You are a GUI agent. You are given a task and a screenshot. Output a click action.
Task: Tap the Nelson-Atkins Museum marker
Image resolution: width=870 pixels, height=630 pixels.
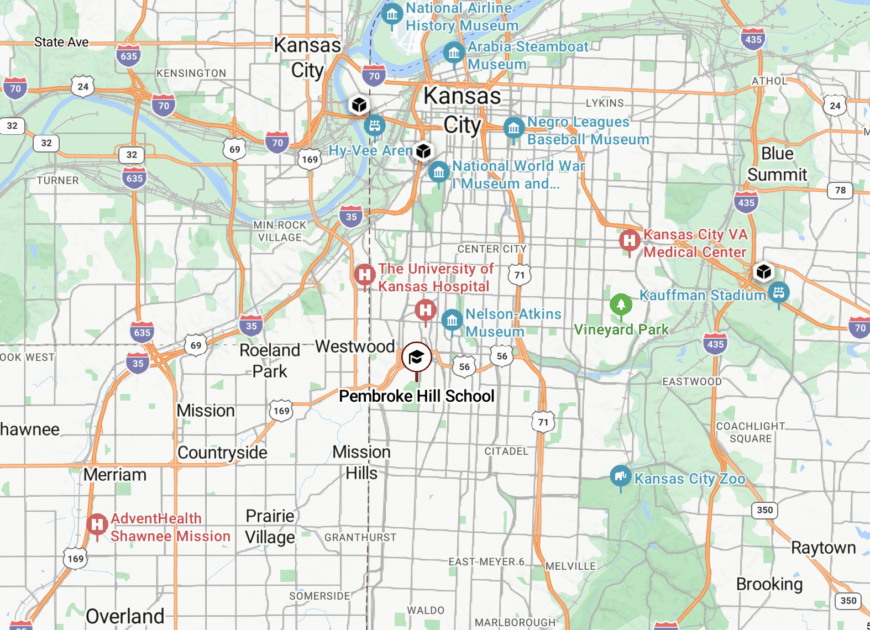coord(452,321)
